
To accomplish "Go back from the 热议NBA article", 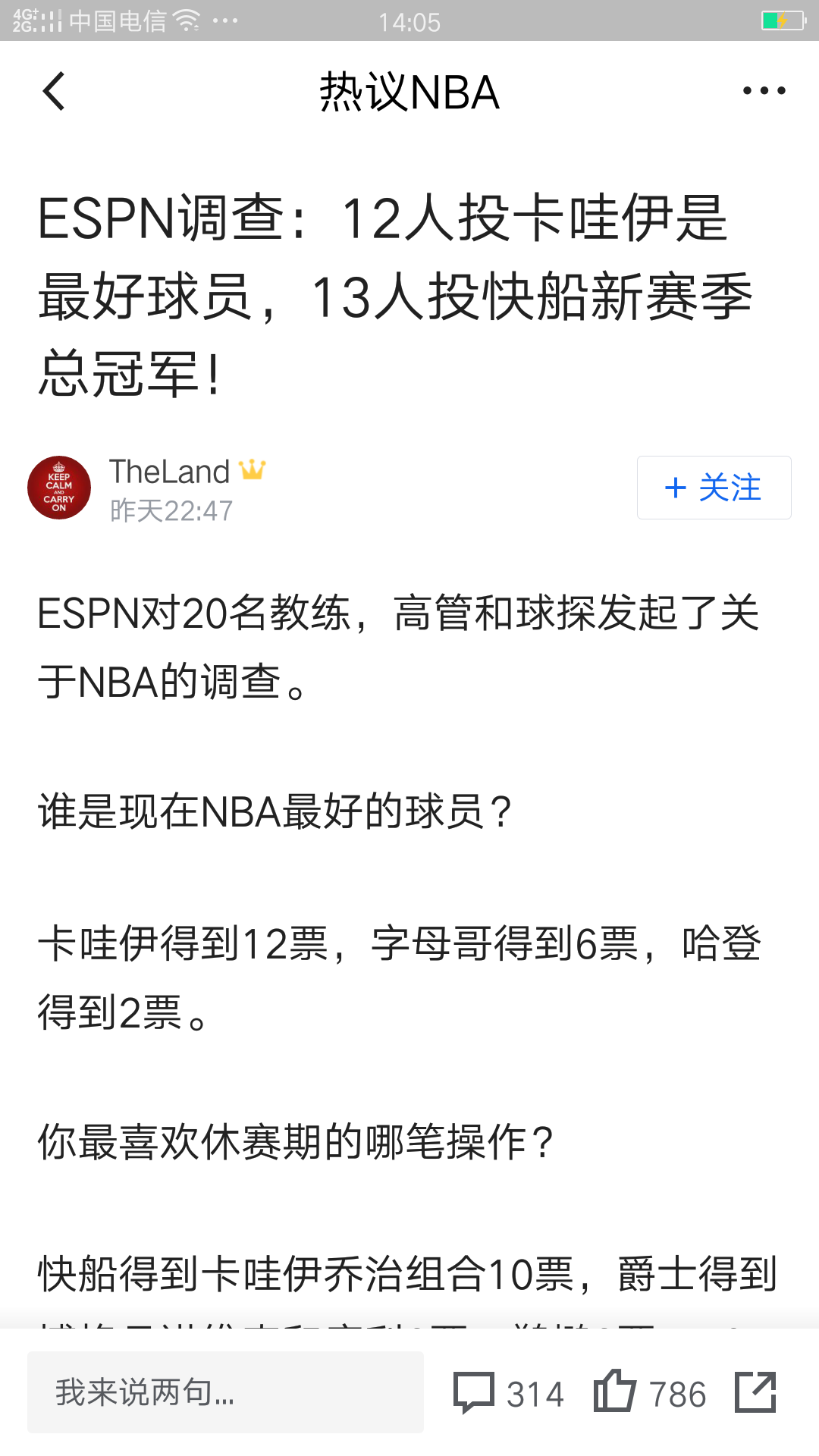I will [55, 92].
